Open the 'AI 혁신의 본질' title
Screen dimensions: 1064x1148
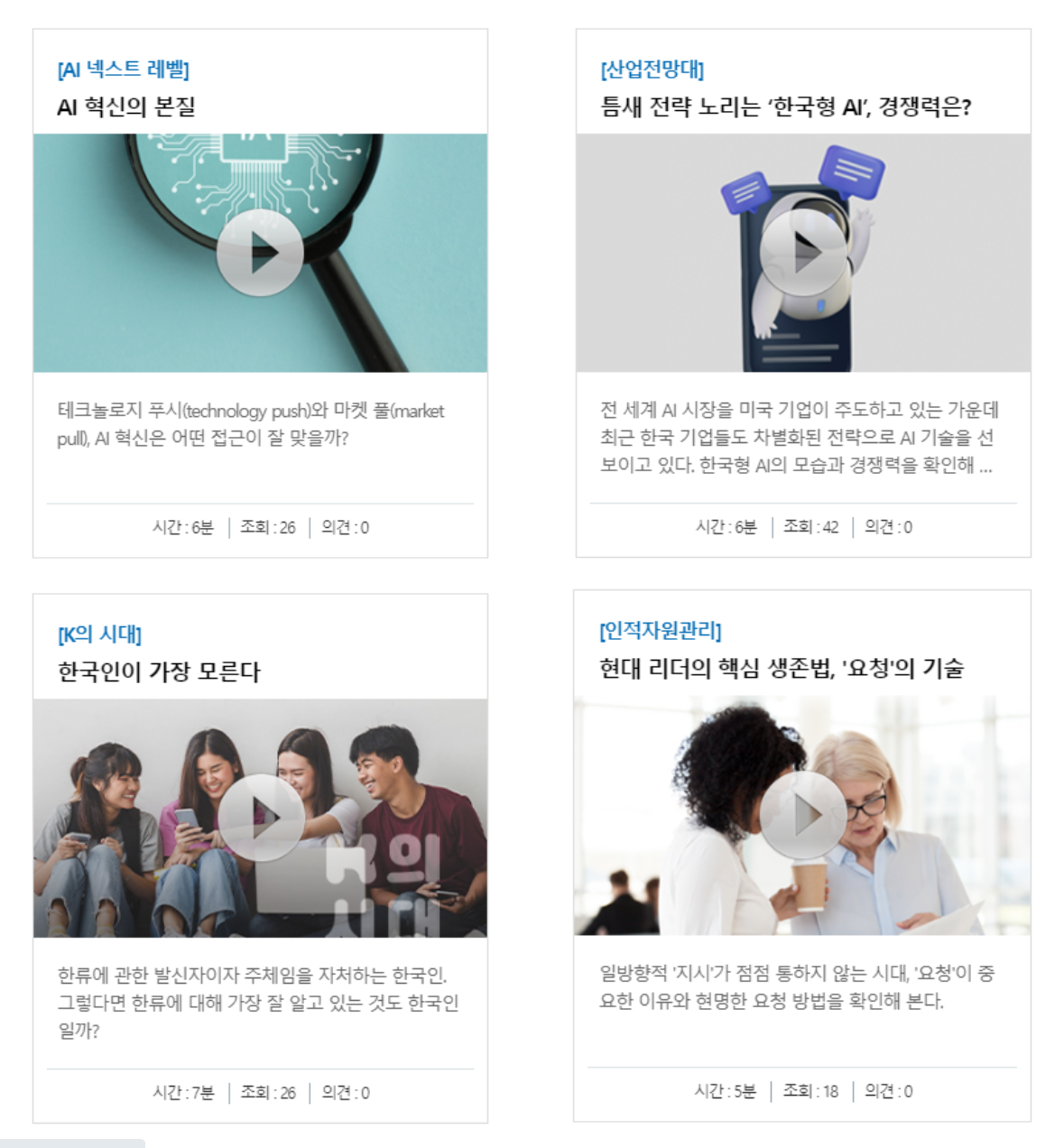[126, 106]
